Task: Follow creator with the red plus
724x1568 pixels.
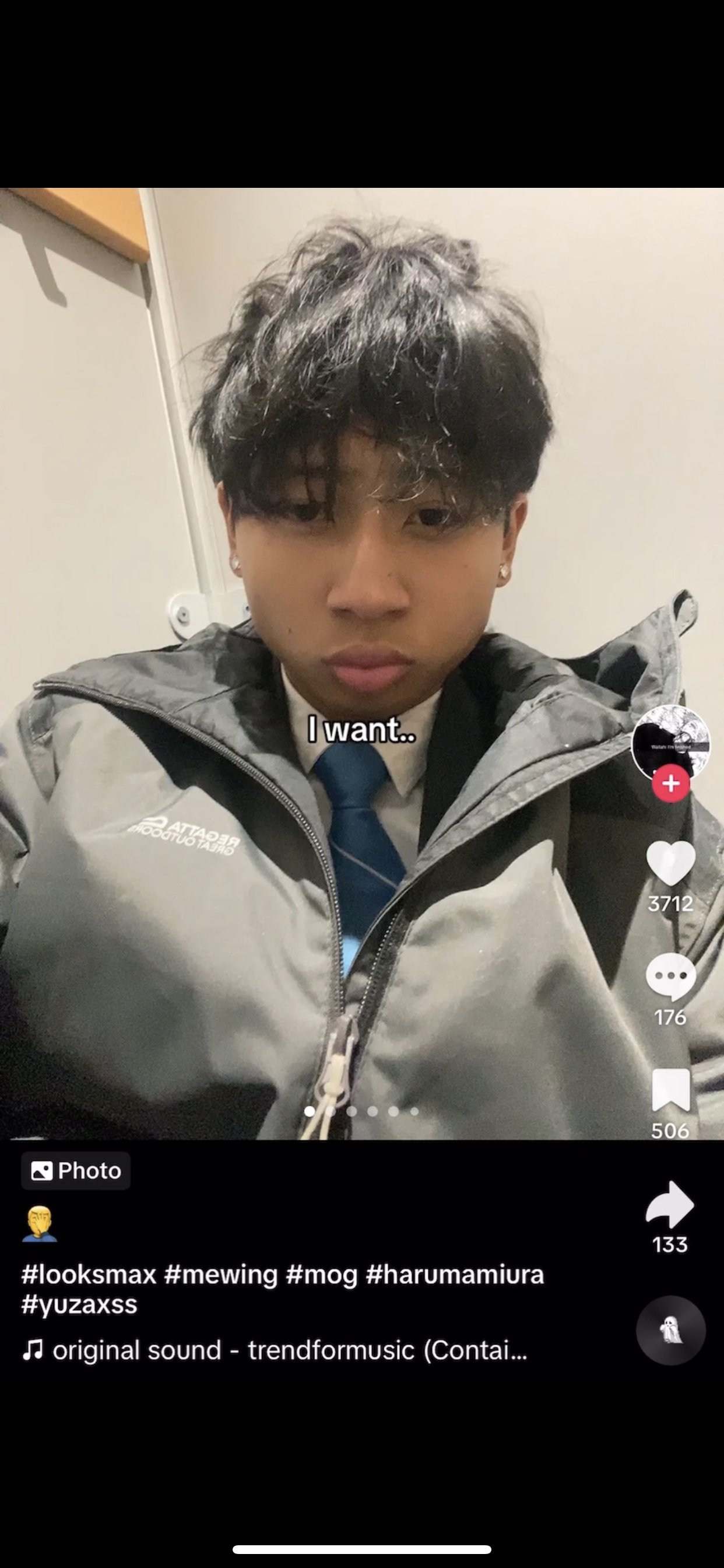Action: (670, 783)
